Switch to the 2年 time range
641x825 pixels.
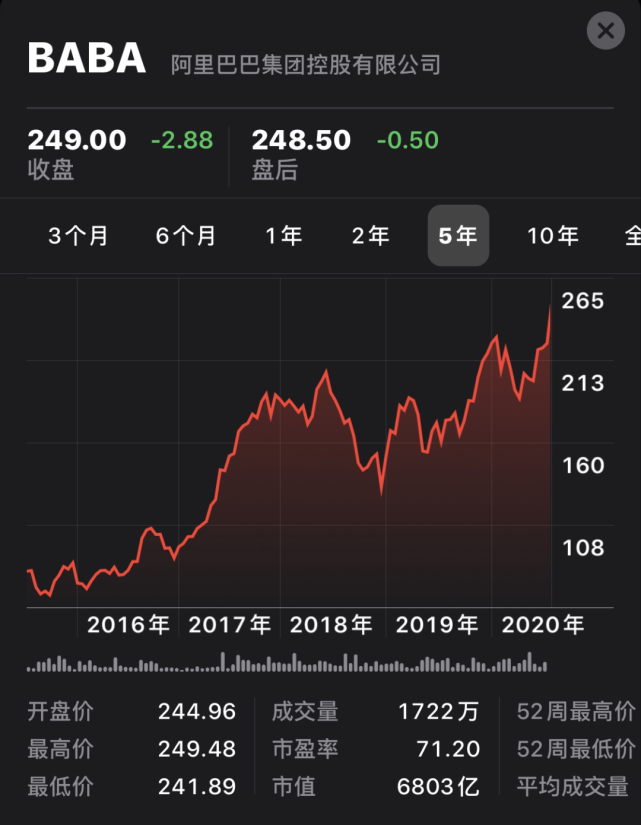click(371, 236)
